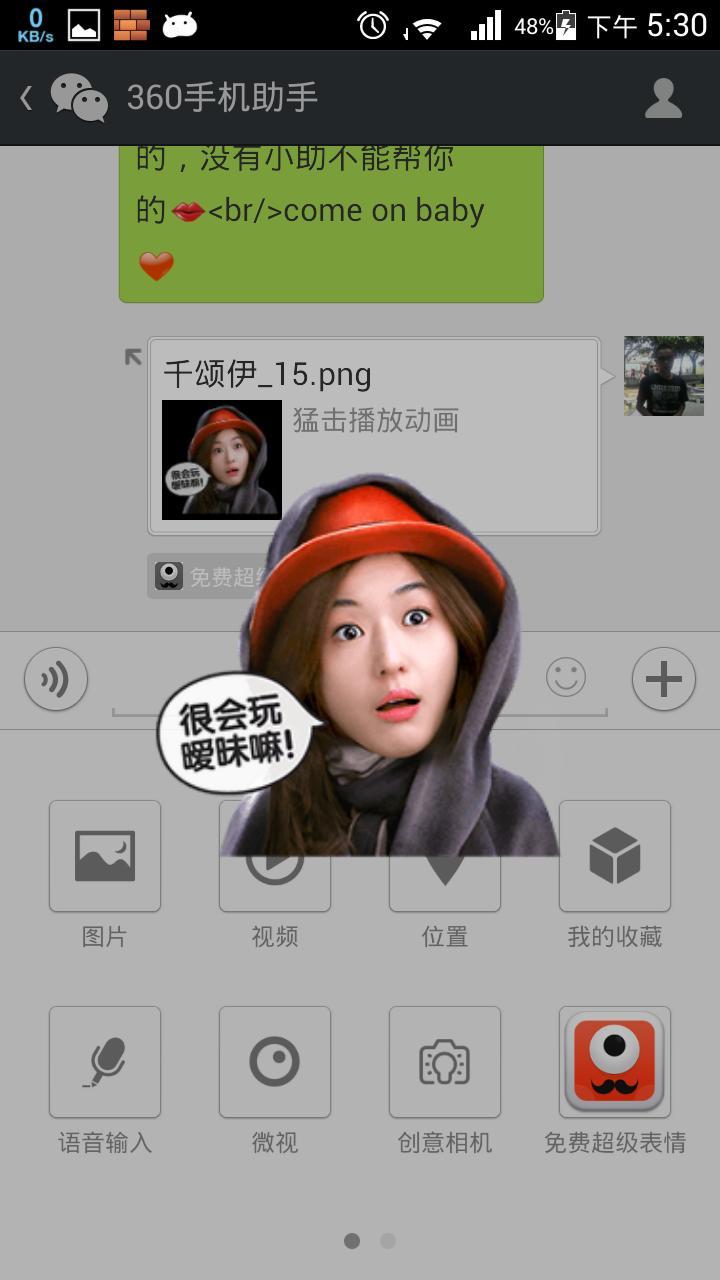The image size is (720, 1280).
Task: Switch to voice message mode
Action: (55, 678)
